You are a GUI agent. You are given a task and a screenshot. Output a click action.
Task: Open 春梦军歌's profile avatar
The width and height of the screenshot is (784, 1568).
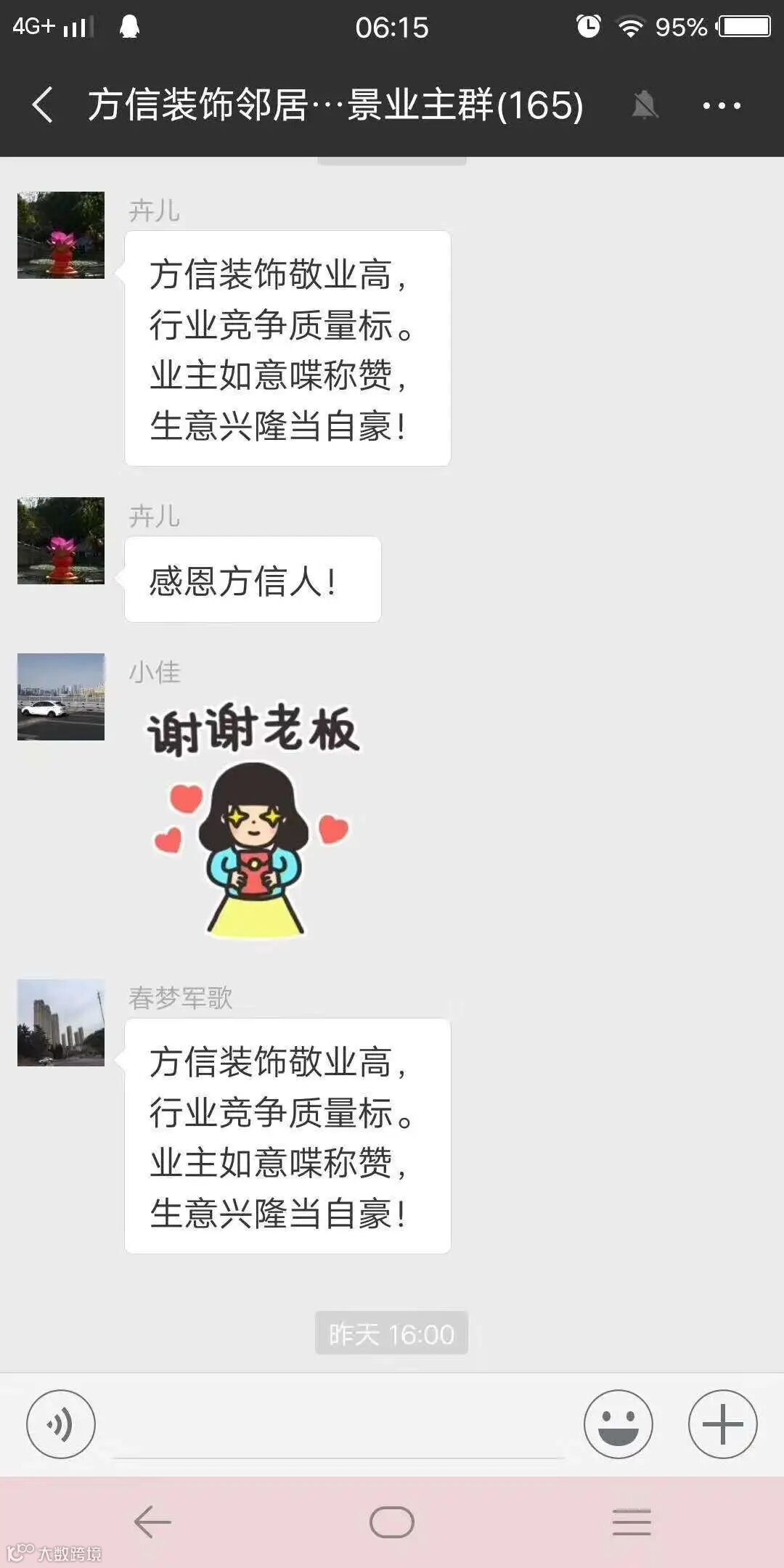pyautogui.click(x=61, y=1023)
